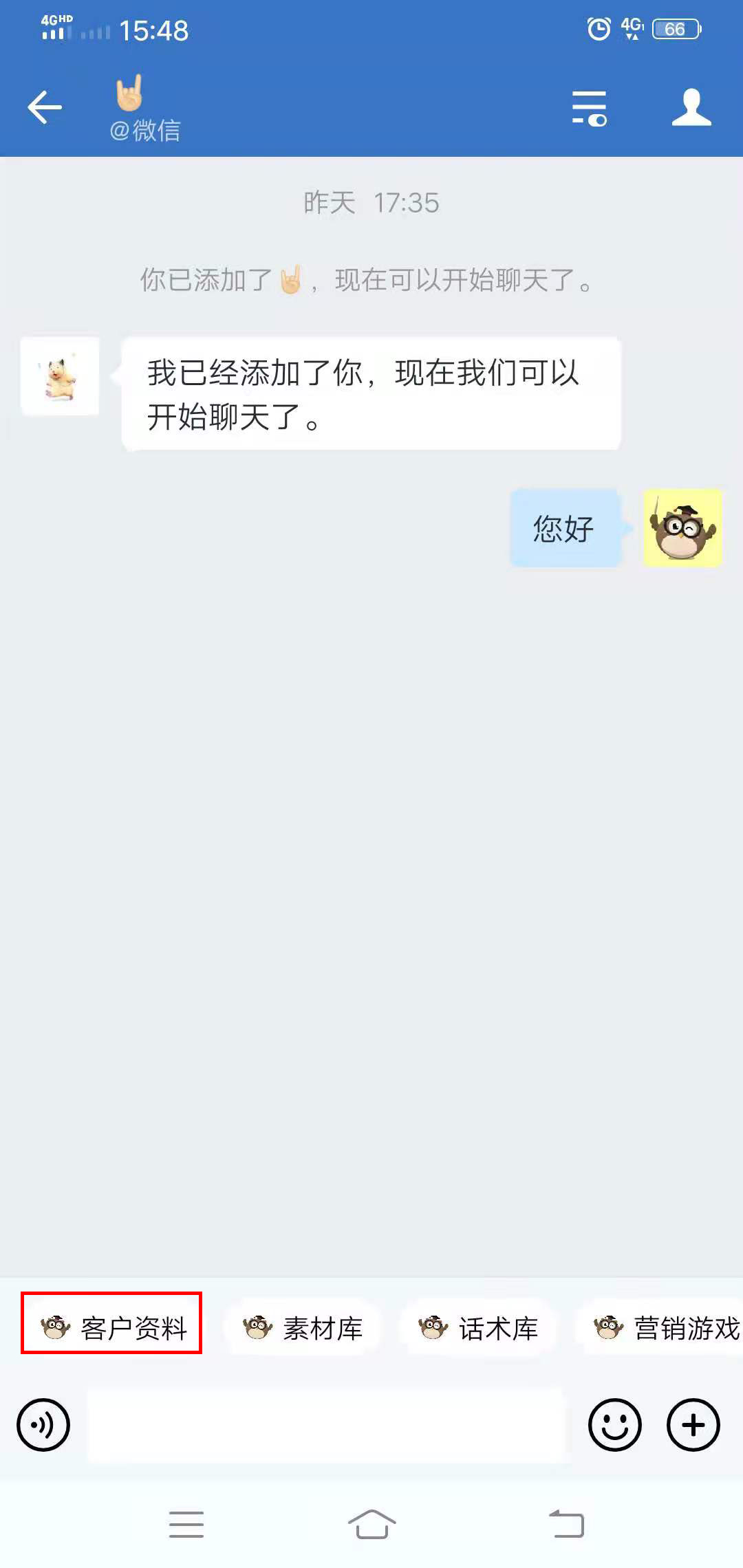Go to the system home screen
The image size is (743, 1568).
pyautogui.click(x=371, y=1524)
